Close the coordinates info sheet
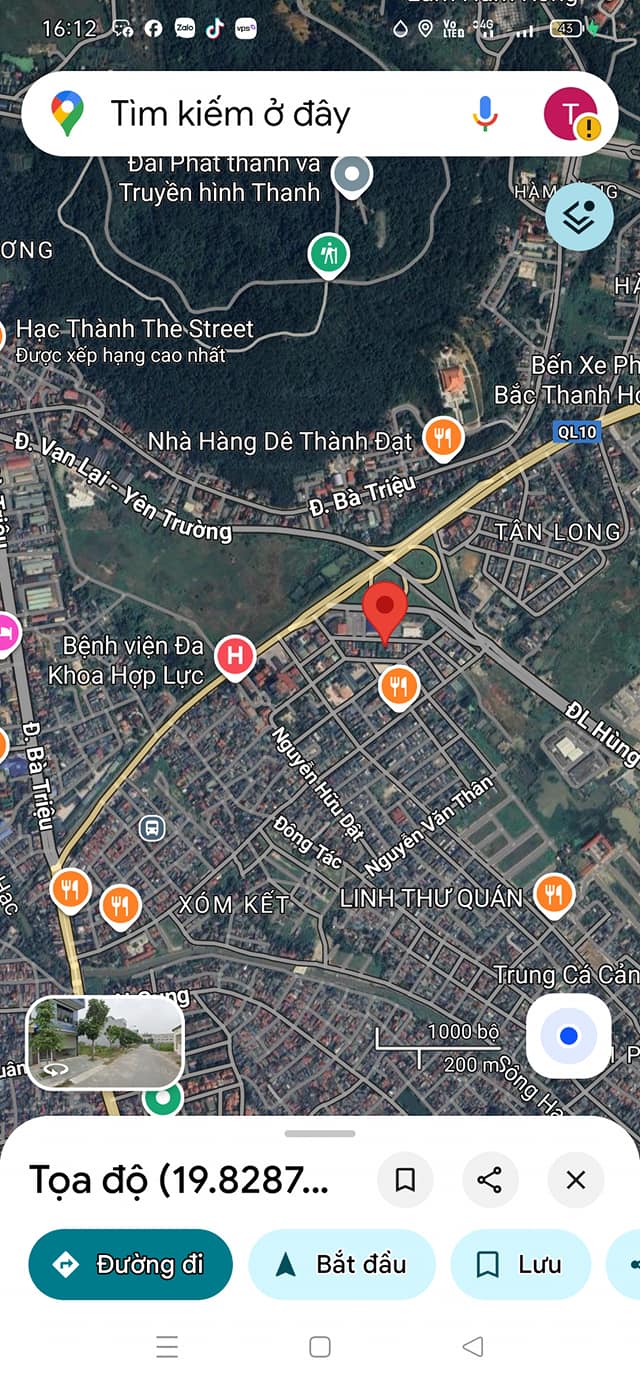This screenshot has height=1386, width=640. (576, 1180)
